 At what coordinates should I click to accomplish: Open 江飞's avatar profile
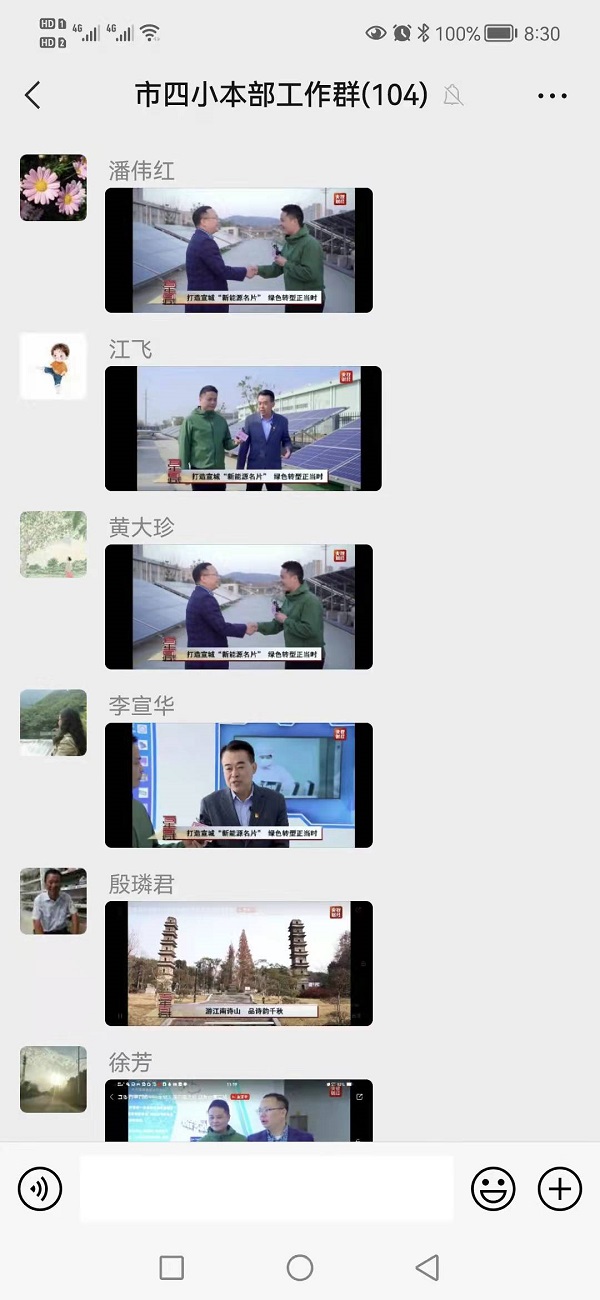pyautogui.click(x=54, y=366)
